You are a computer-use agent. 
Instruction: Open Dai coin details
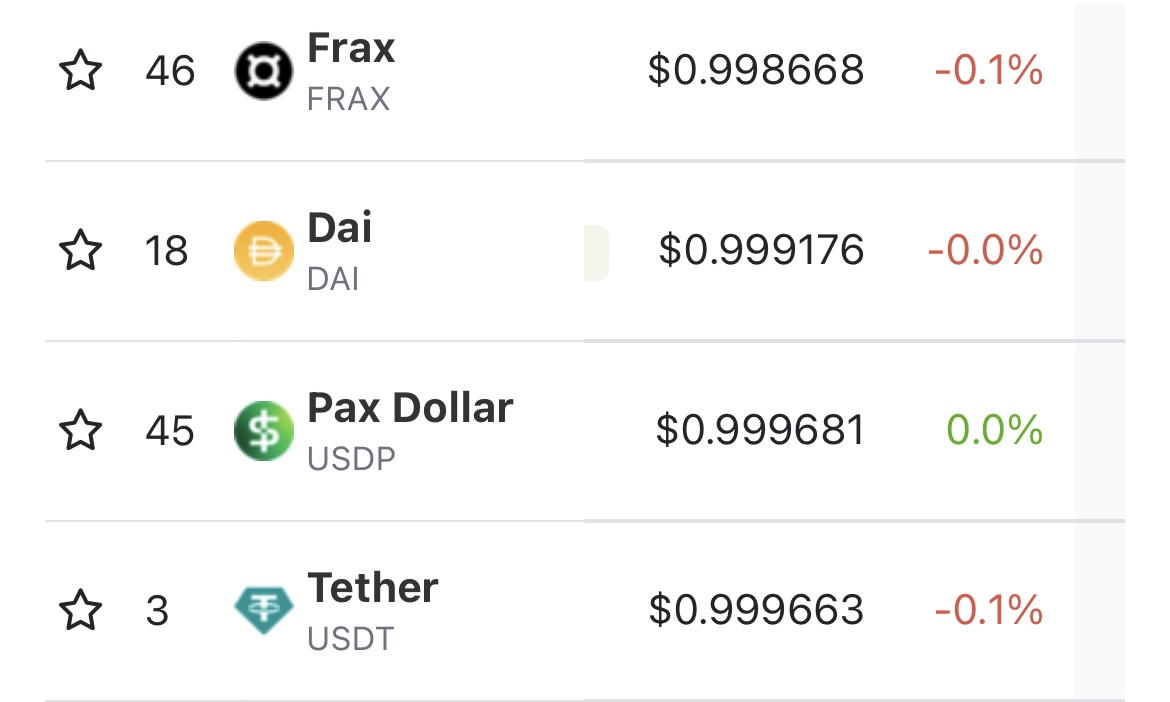tap(339, 229)
